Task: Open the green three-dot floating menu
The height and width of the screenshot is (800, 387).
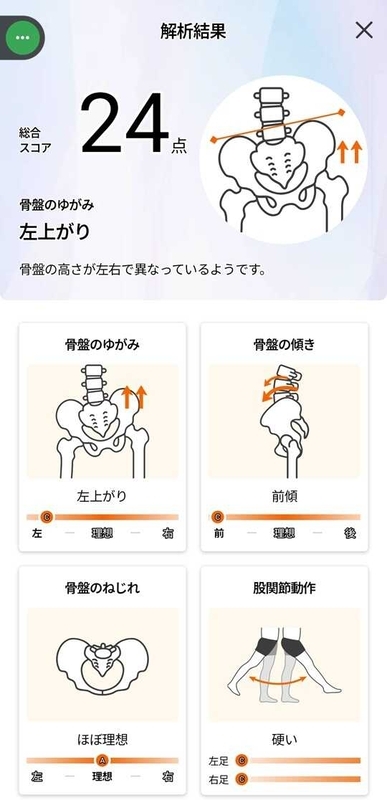Action: 21,38
